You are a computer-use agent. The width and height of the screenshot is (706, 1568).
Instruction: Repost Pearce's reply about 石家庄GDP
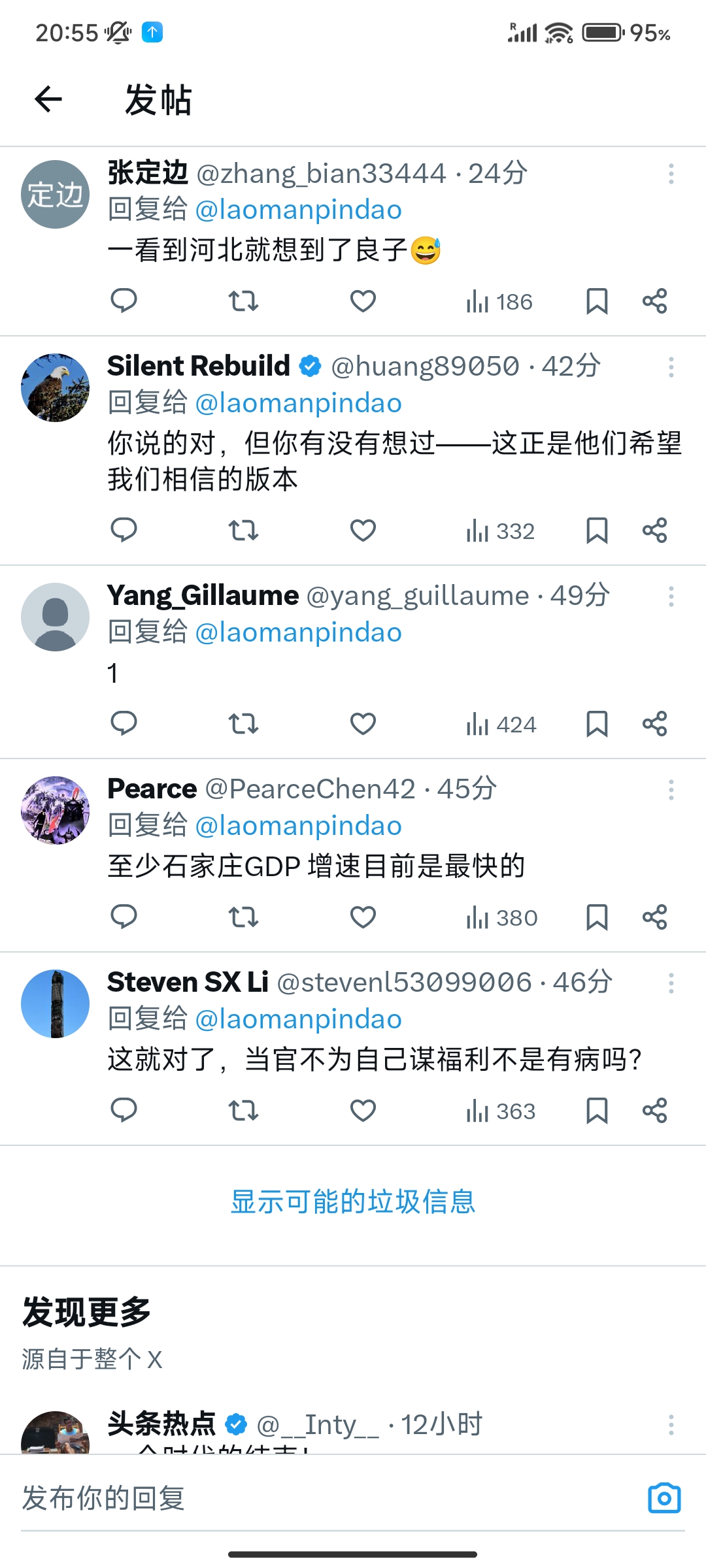point(243,917)
